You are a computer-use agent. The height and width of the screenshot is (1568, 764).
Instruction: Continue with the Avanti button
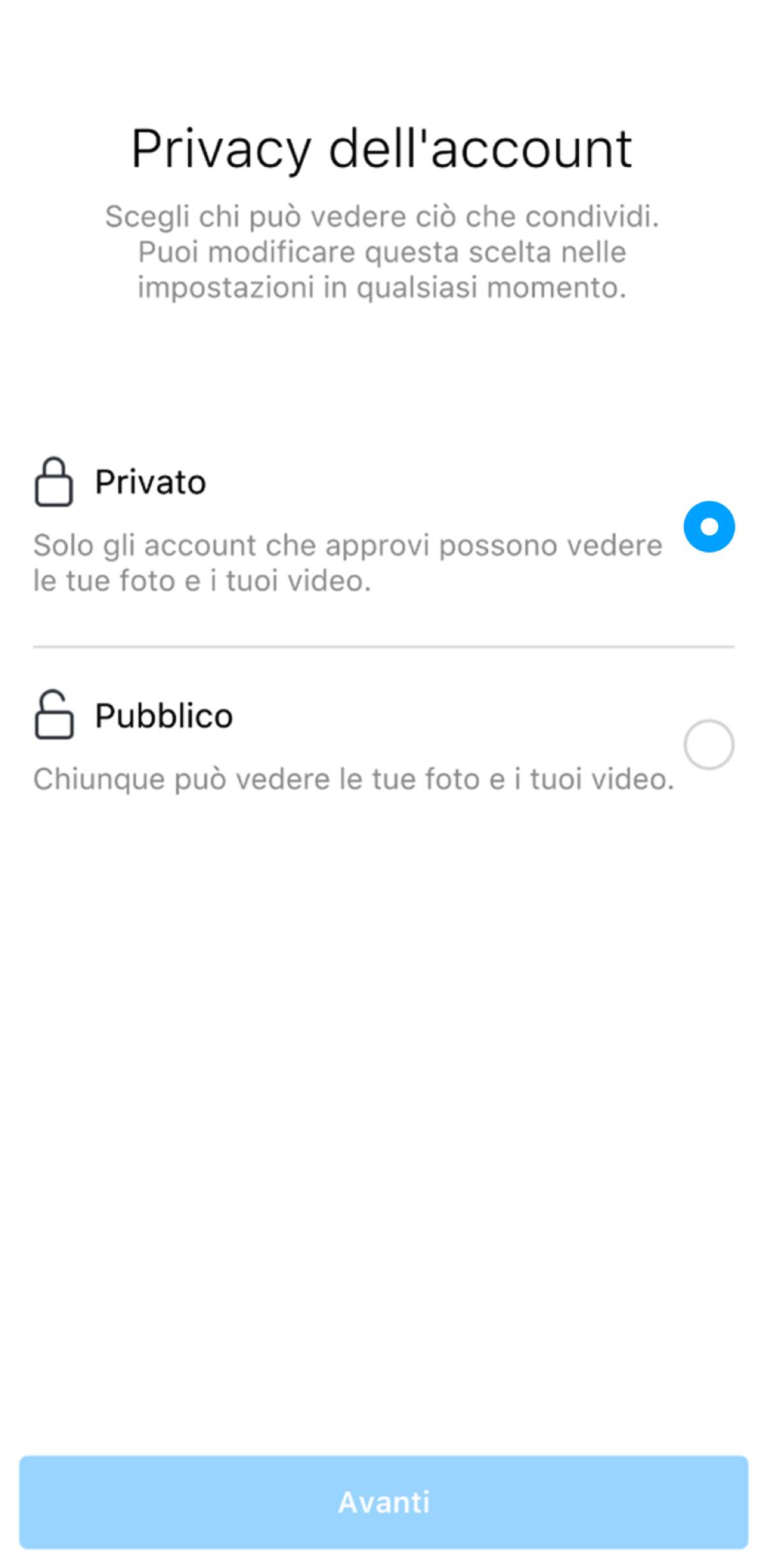(x=383, y=1502)
